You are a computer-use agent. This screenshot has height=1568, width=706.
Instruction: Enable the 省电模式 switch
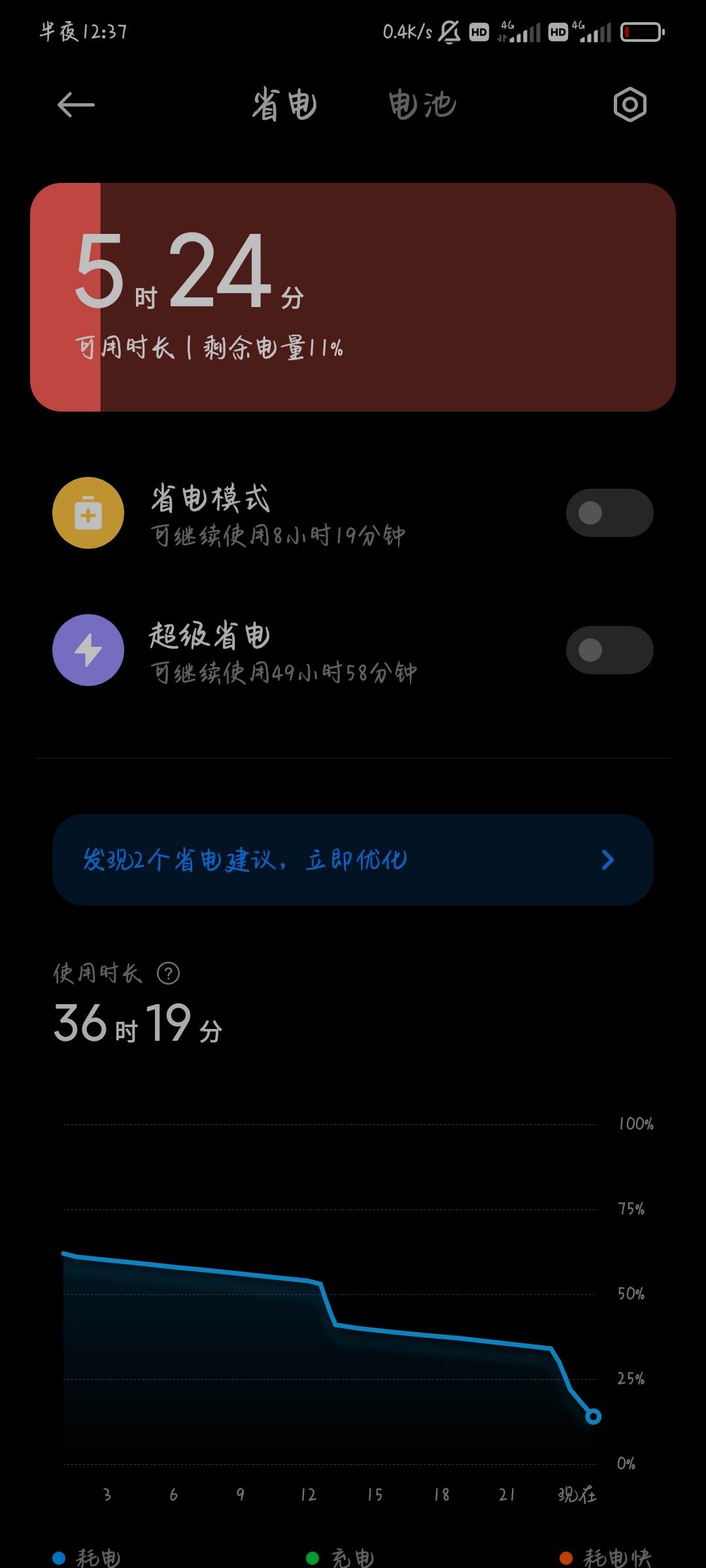coord(609,513)
